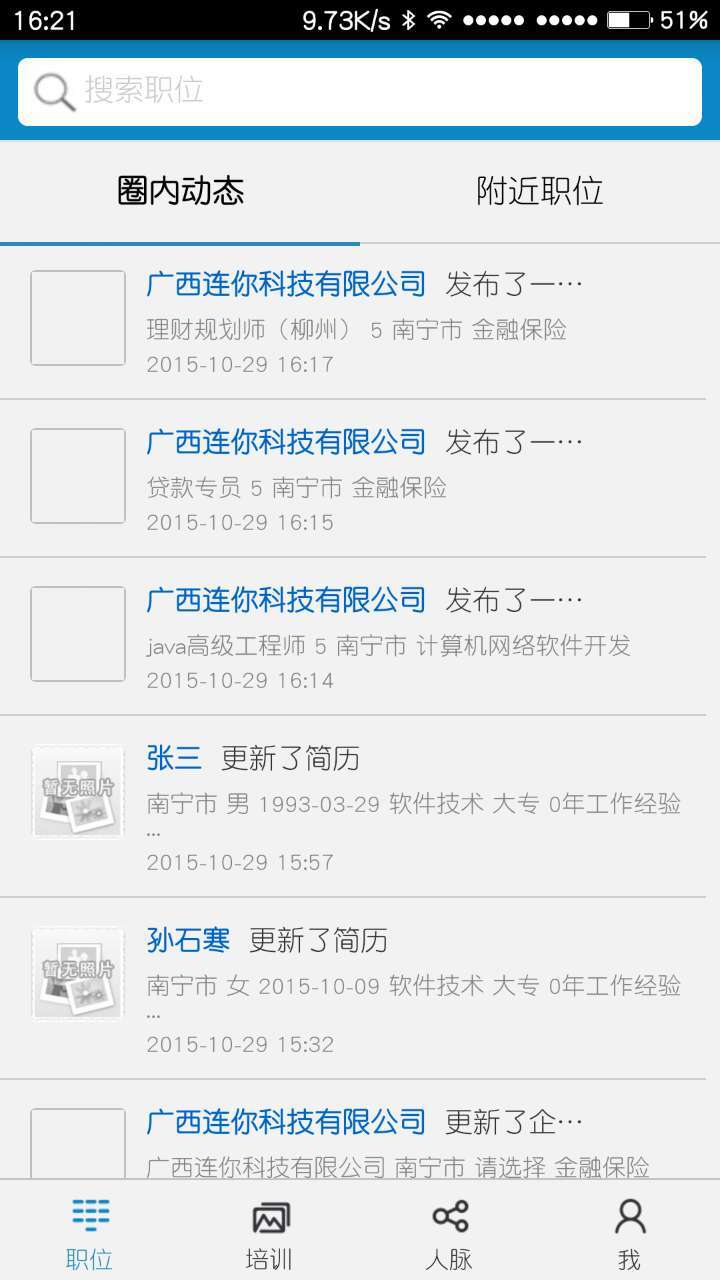Select the 圈内动态 tab

tap(180, 191)
